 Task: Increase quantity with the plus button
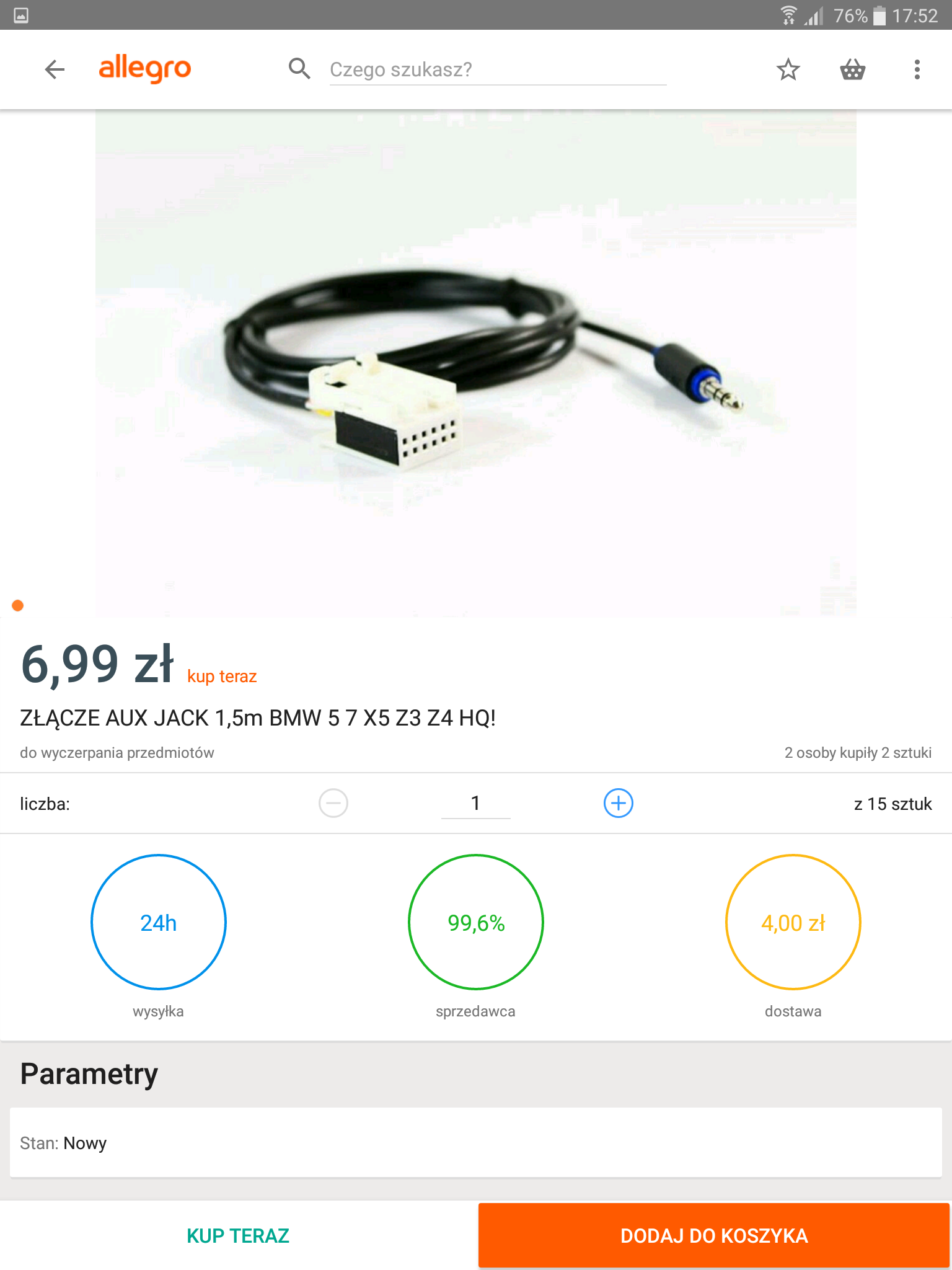click(618, 803)
